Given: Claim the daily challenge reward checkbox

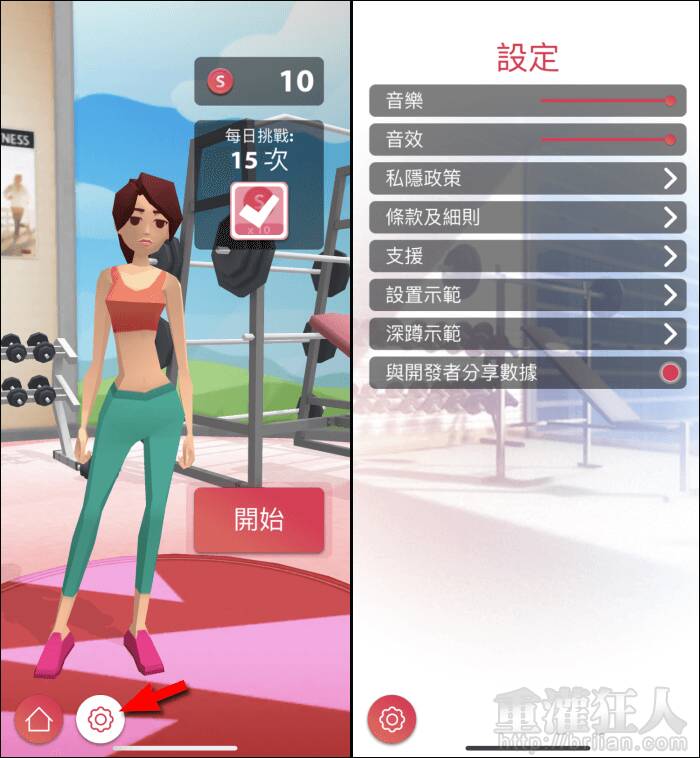Looking at the screenshot, I should (x=259, y=211).
